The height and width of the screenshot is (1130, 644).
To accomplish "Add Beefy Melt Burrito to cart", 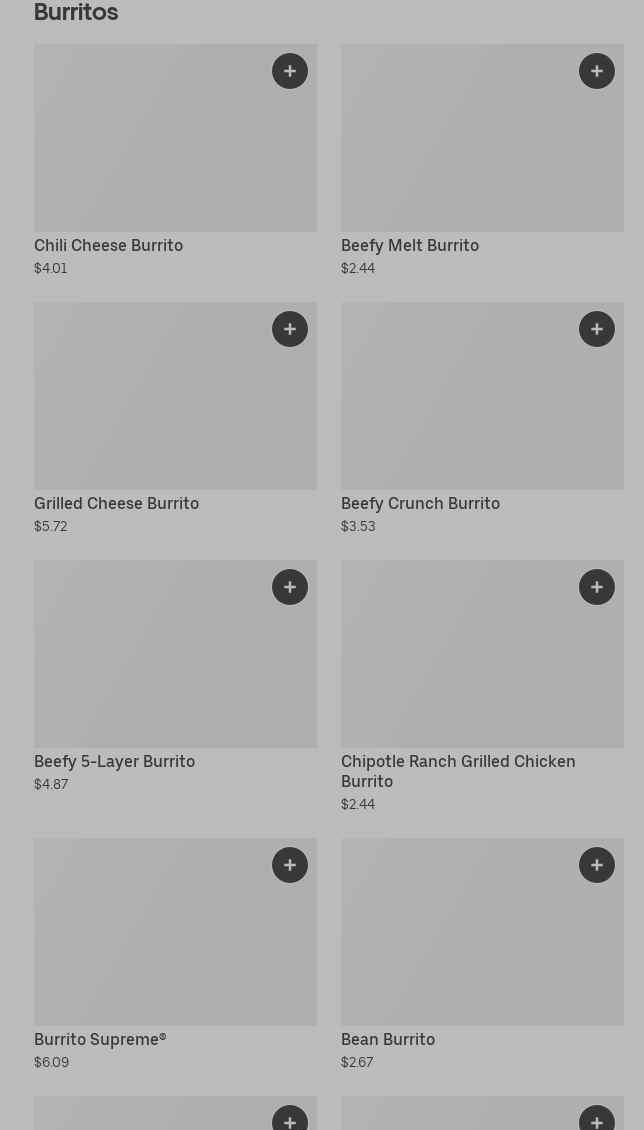I will [597, 71].
